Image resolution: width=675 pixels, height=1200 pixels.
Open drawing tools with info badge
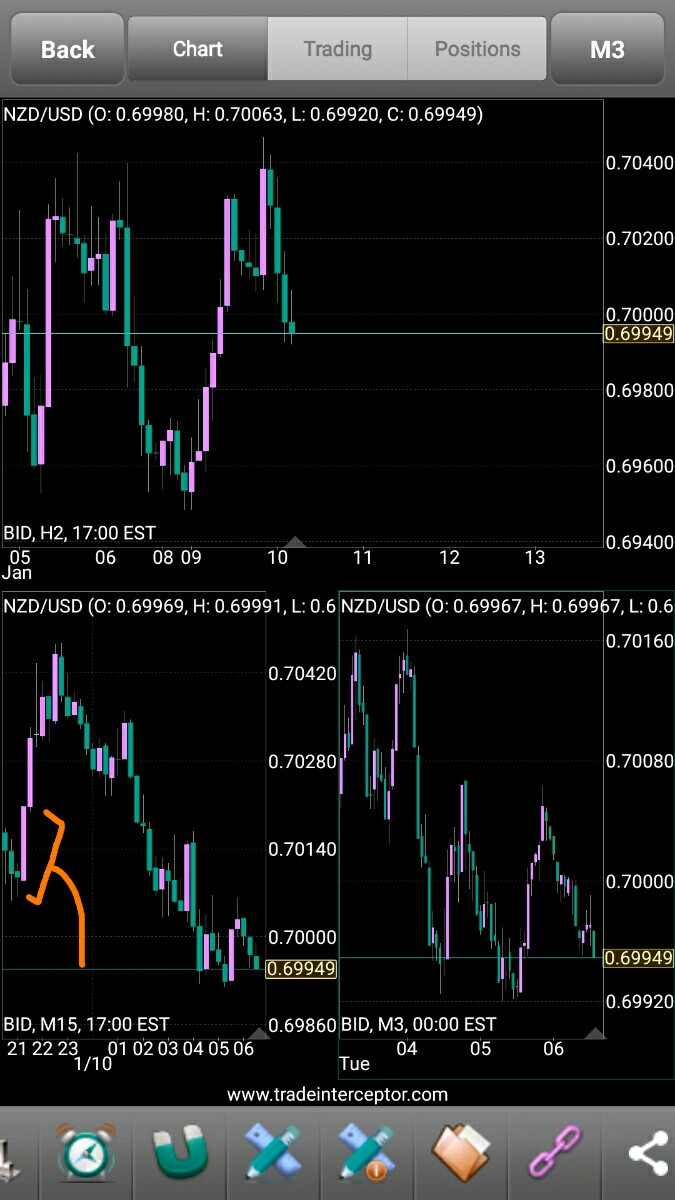pos(367,1153)
